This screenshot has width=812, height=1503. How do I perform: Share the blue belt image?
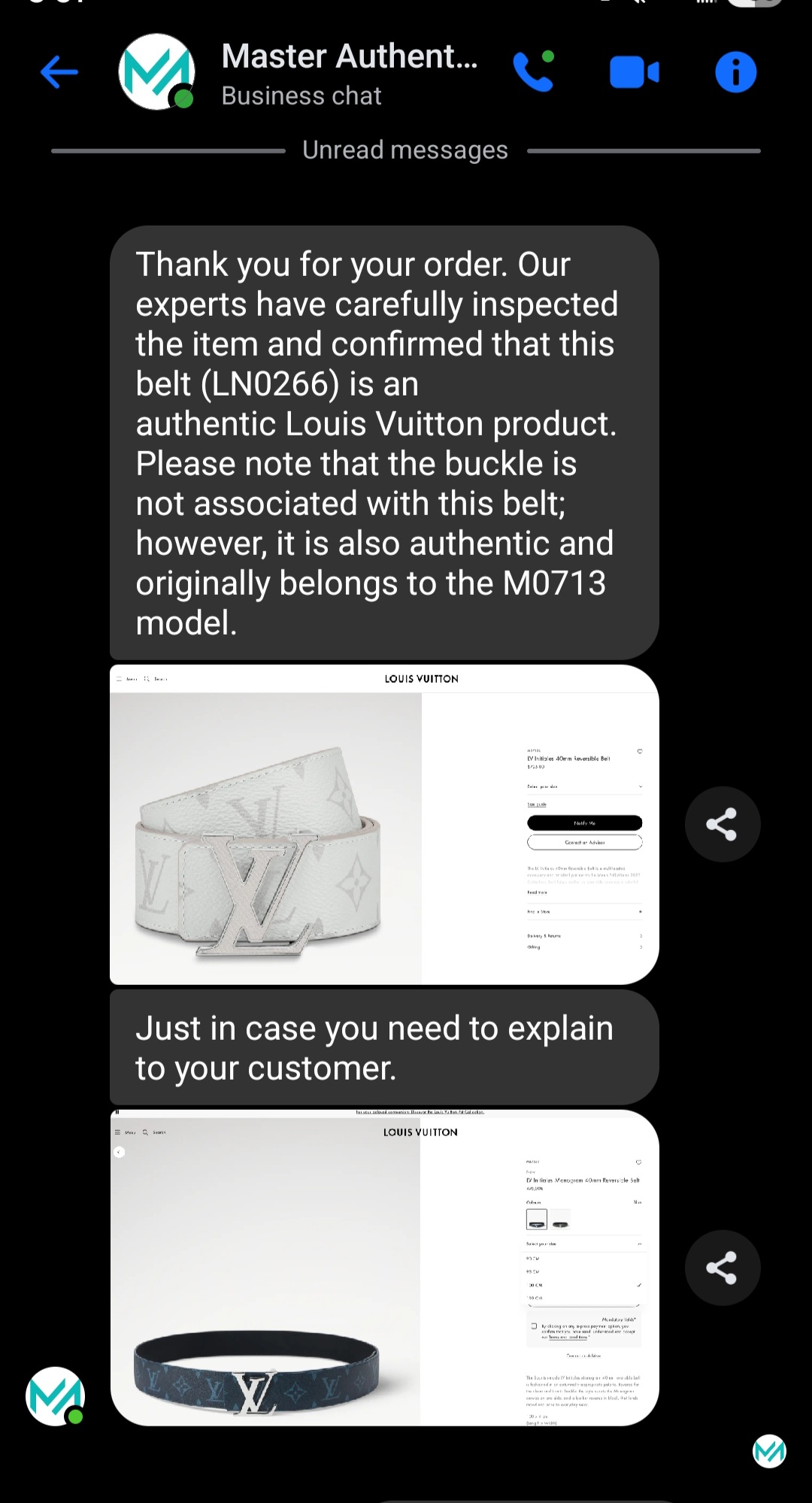[x=722, y=1268]
